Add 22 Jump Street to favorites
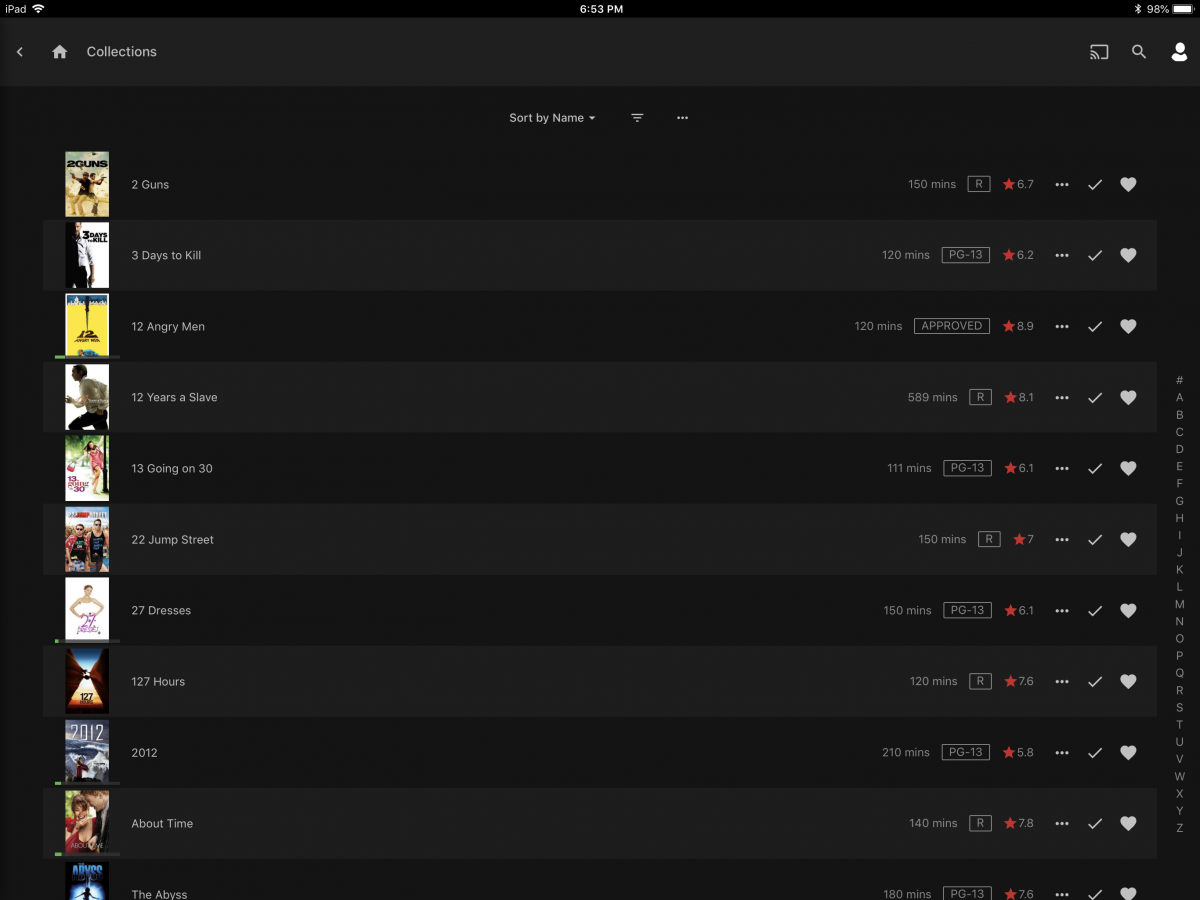 point(1128,540)
